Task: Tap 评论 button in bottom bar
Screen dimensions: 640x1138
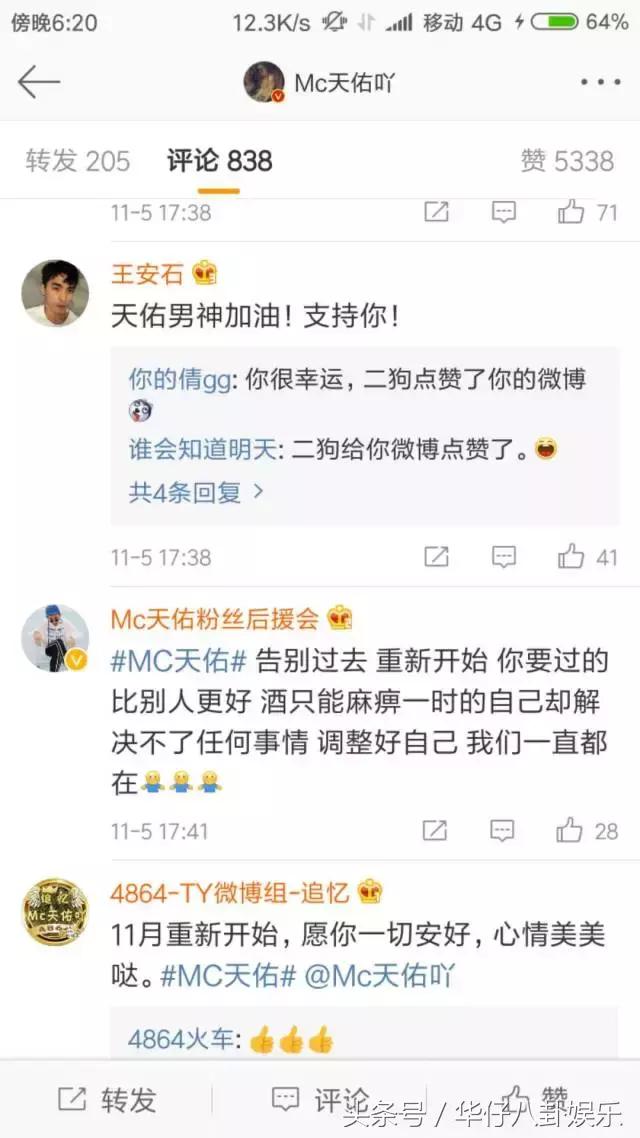Action: click(x=320, y=1100)
